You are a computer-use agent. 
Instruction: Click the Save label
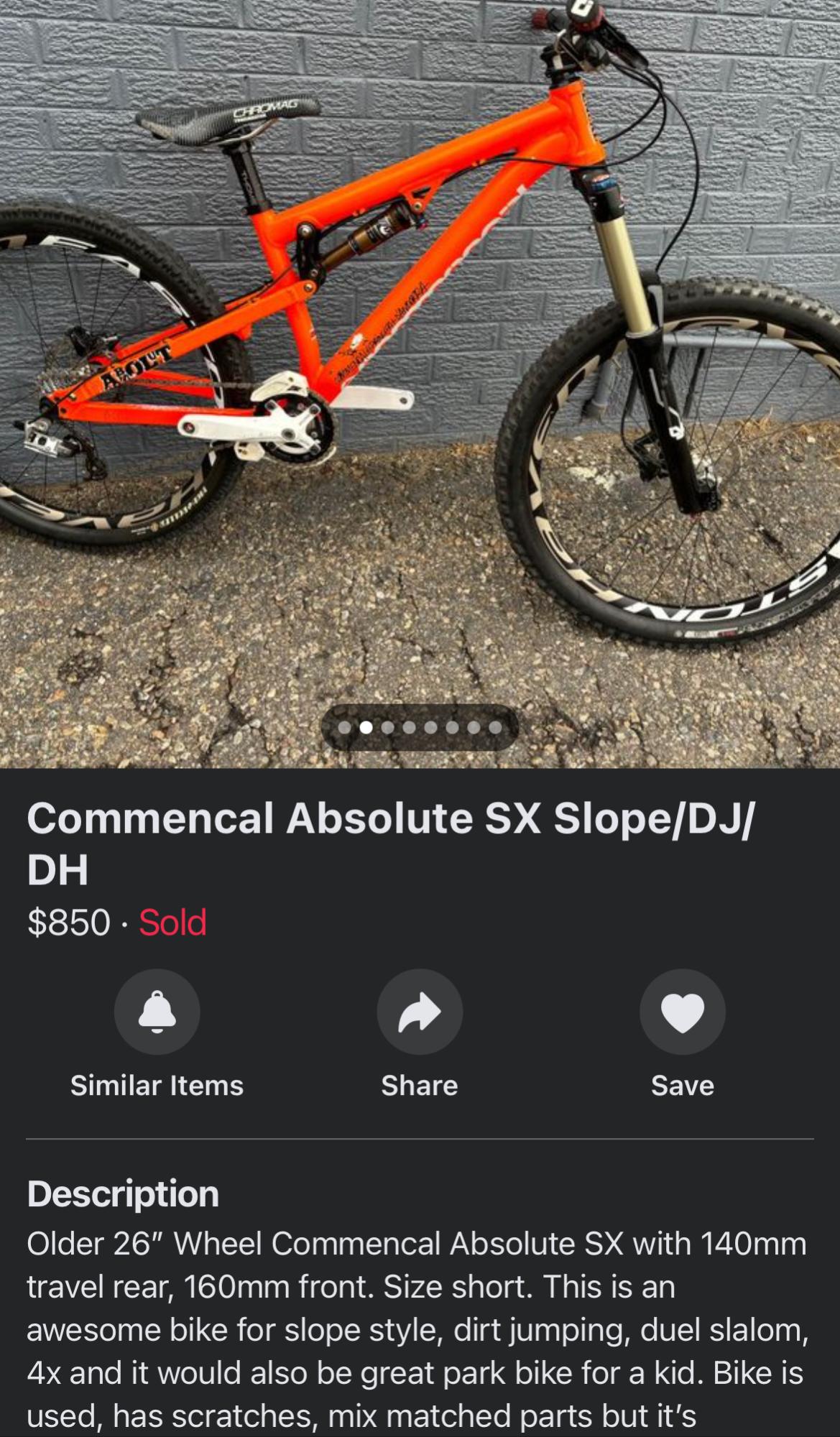point(682,1086)
